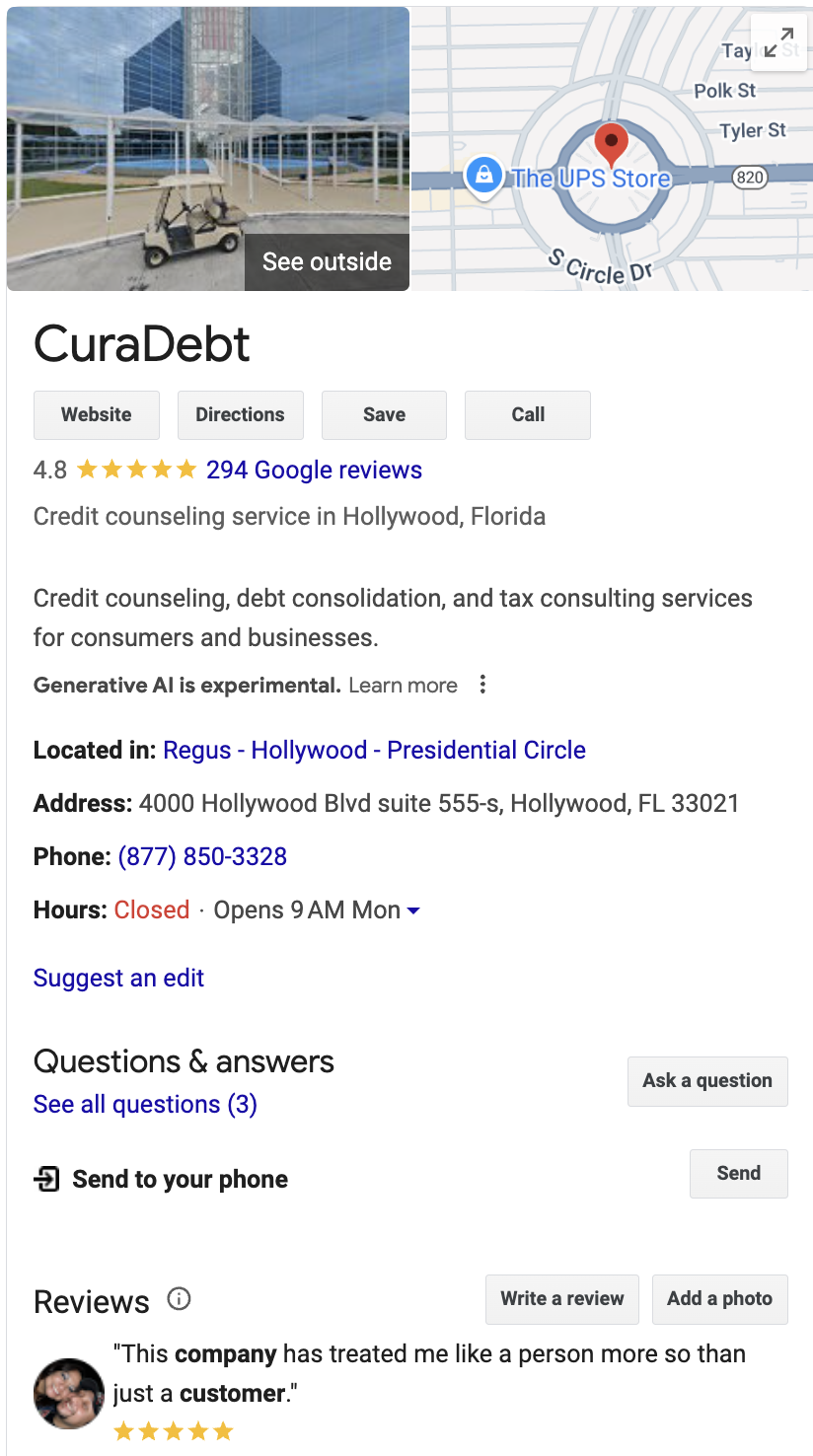This screenshot has width=813, height=1456.
Task: Open the Reviews info icon
Action: tap(179, 1299)
